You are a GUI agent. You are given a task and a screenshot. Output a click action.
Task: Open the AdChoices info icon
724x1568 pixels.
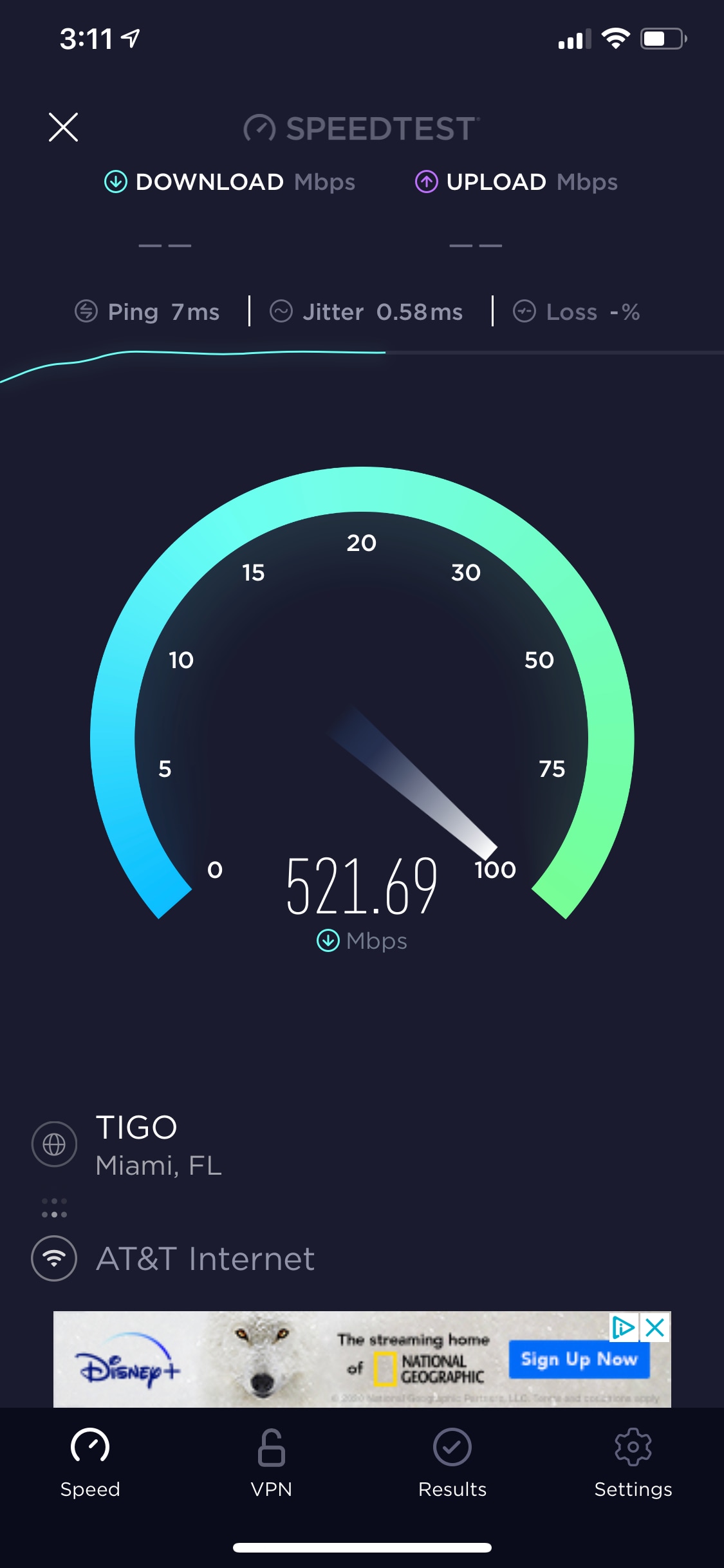[624, 1327]
